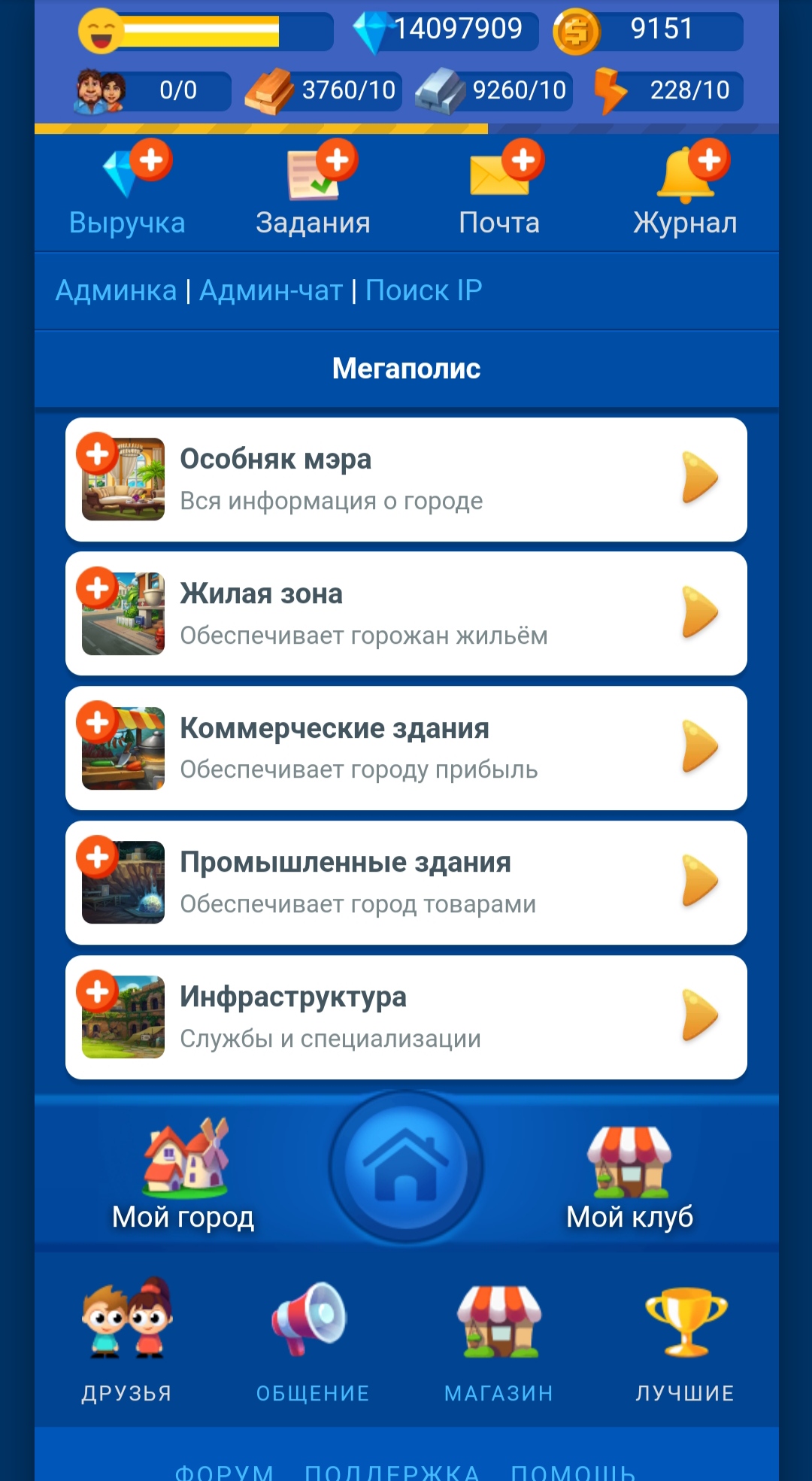
Task: Go to Мой клуб
Action: coord(630,1175)
